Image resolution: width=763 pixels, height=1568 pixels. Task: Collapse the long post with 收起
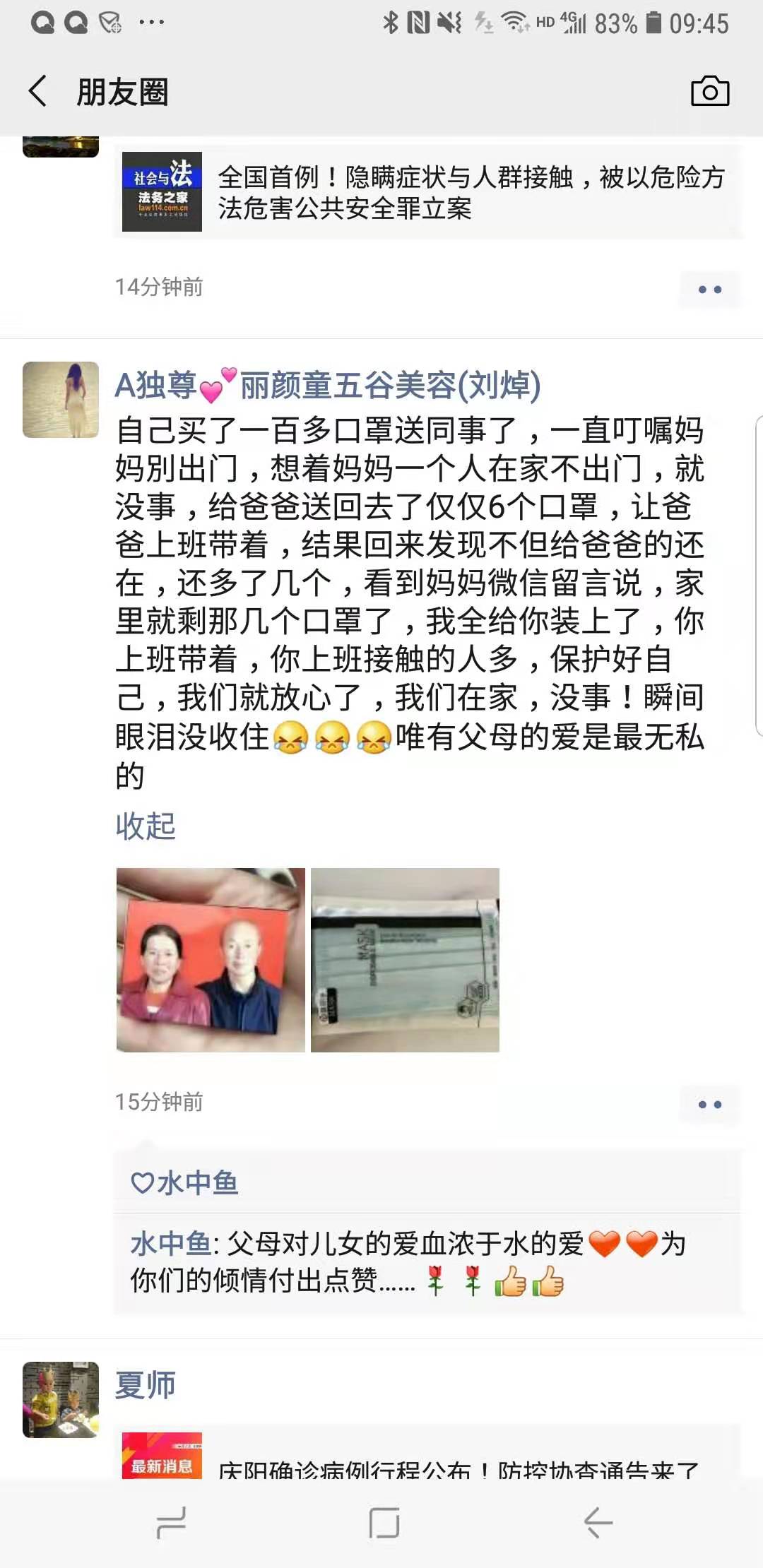(146, 826)
